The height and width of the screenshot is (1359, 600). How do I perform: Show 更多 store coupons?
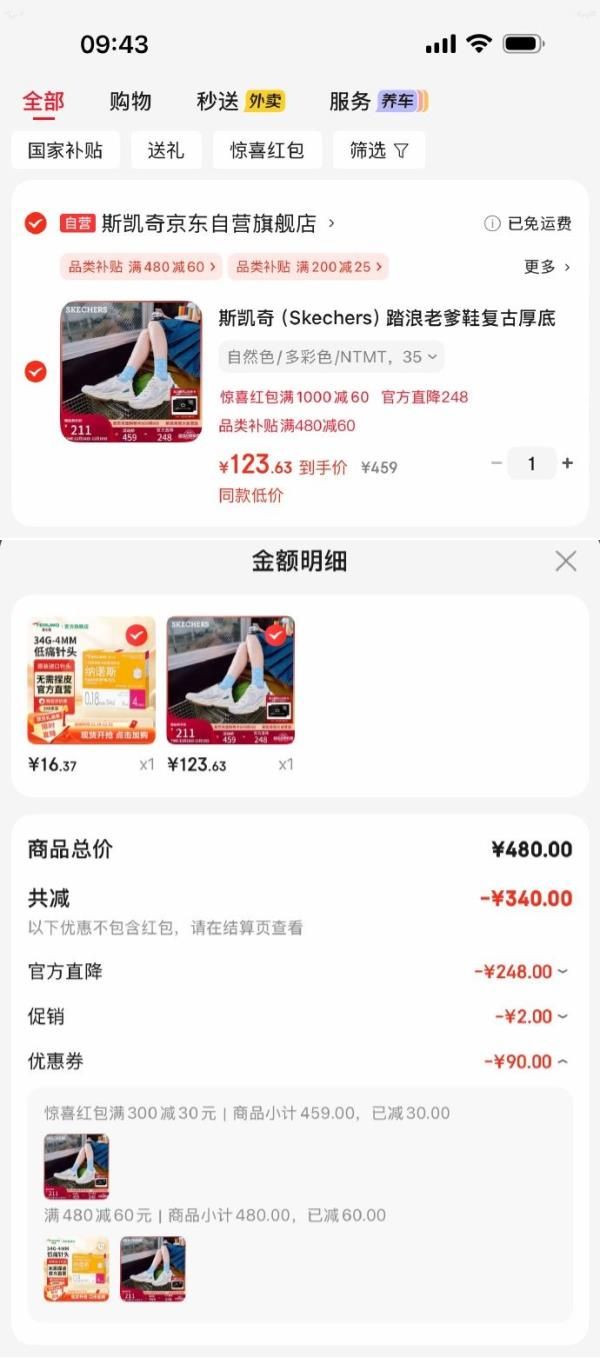[x=547, y=267]
